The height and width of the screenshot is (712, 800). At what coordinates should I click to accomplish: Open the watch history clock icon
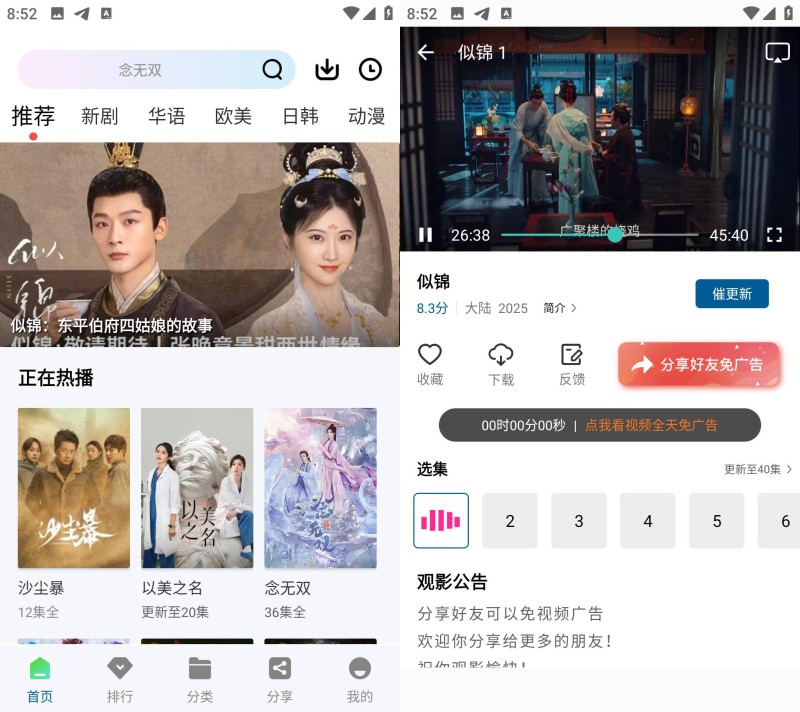point(370,69)
